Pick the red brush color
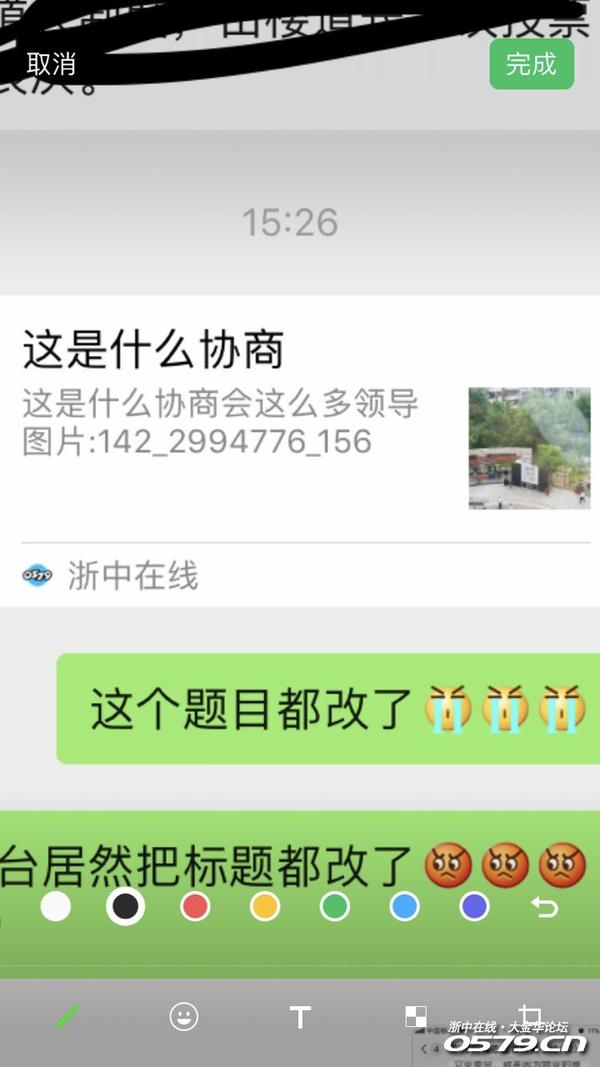The image size is (600, 1067). (x=195, y=907)
